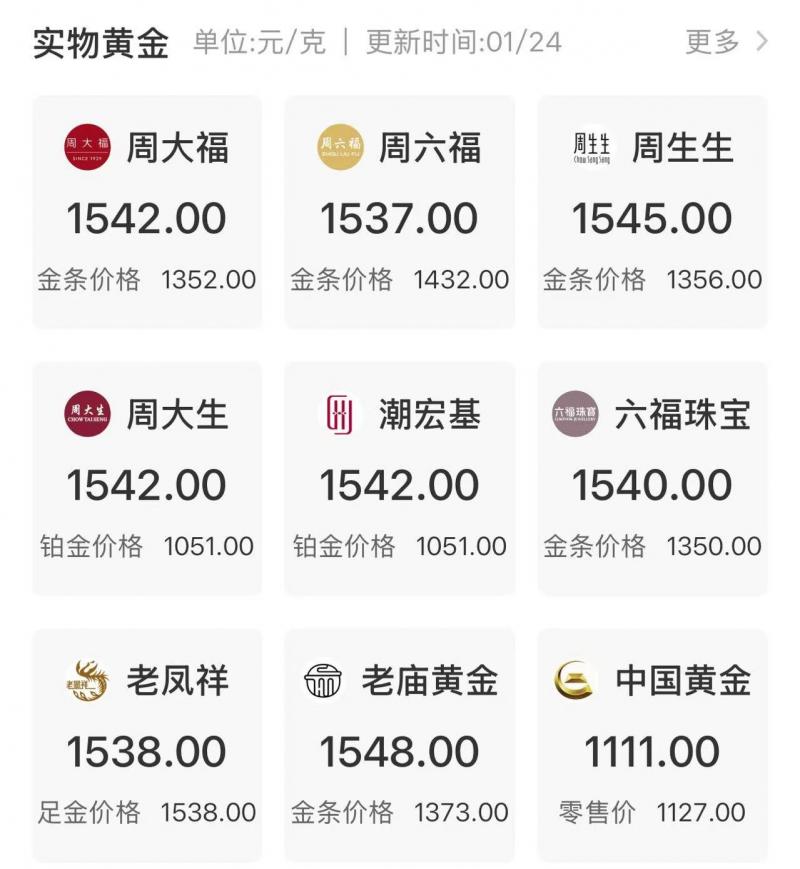Viewport: 800px width, 869px height.
Task: Open the 周六福 gold price card
Action: click(400, 212)
